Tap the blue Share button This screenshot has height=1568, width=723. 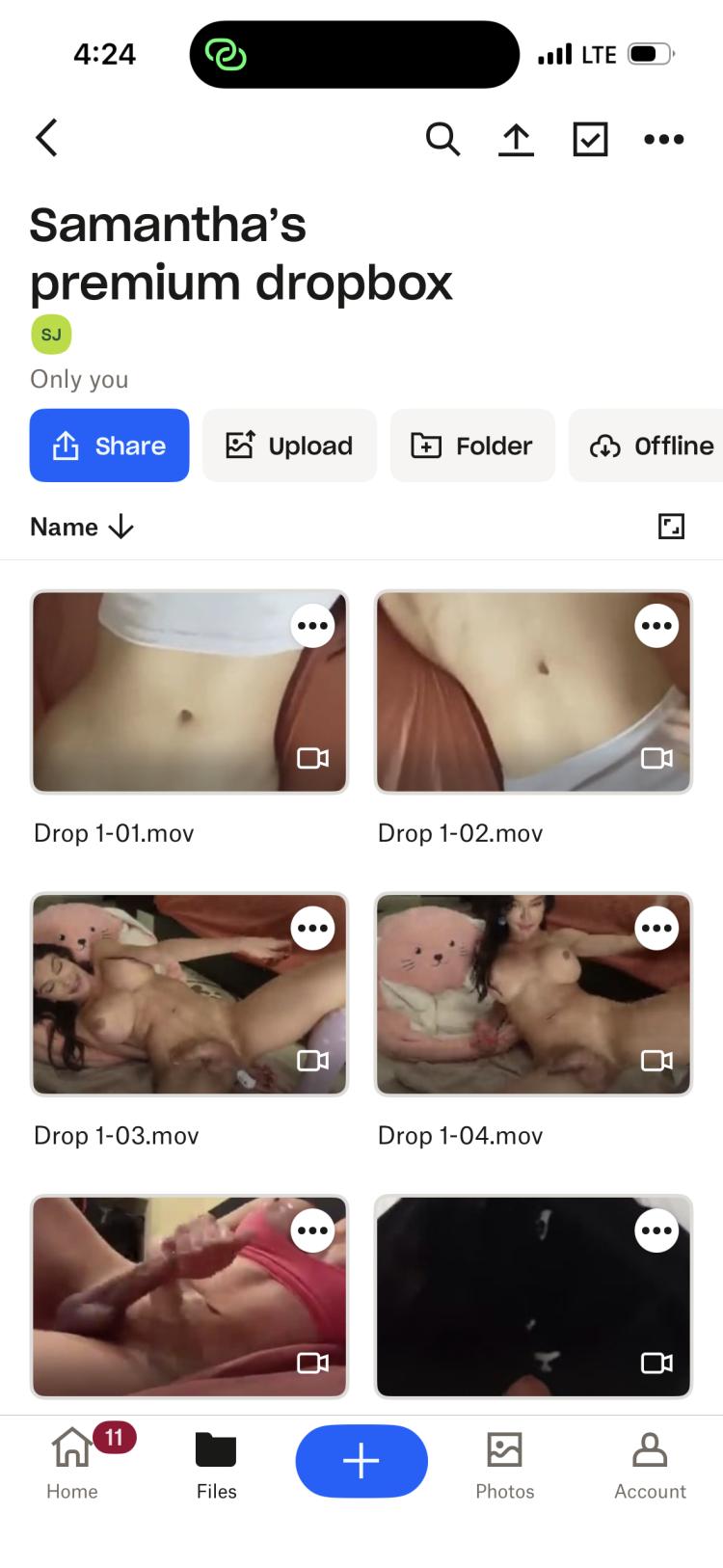(109, 446)
